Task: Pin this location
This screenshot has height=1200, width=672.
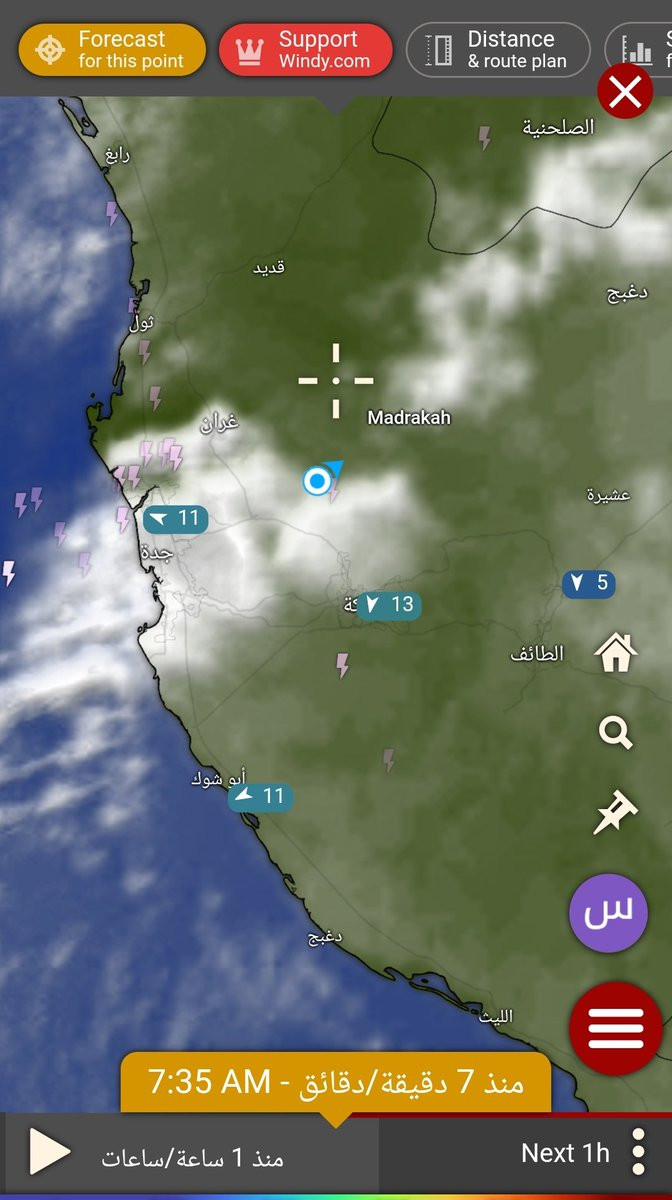Action: click(x=615, y=812)
